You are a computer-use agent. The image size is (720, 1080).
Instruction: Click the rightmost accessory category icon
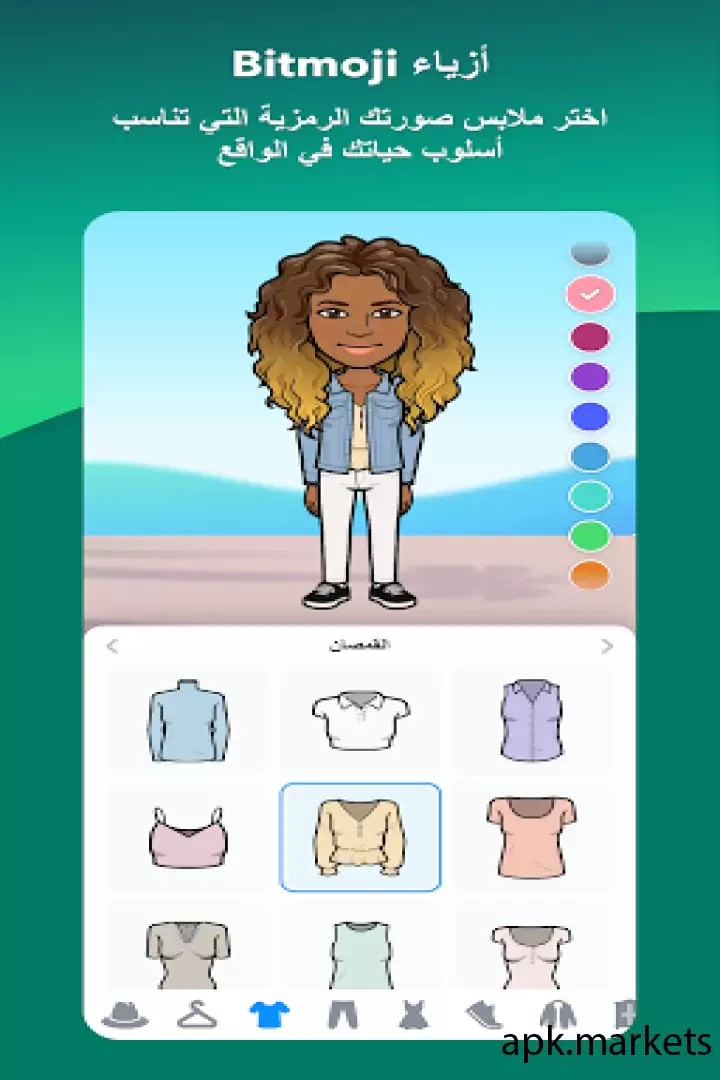(x=626, y=1014)
